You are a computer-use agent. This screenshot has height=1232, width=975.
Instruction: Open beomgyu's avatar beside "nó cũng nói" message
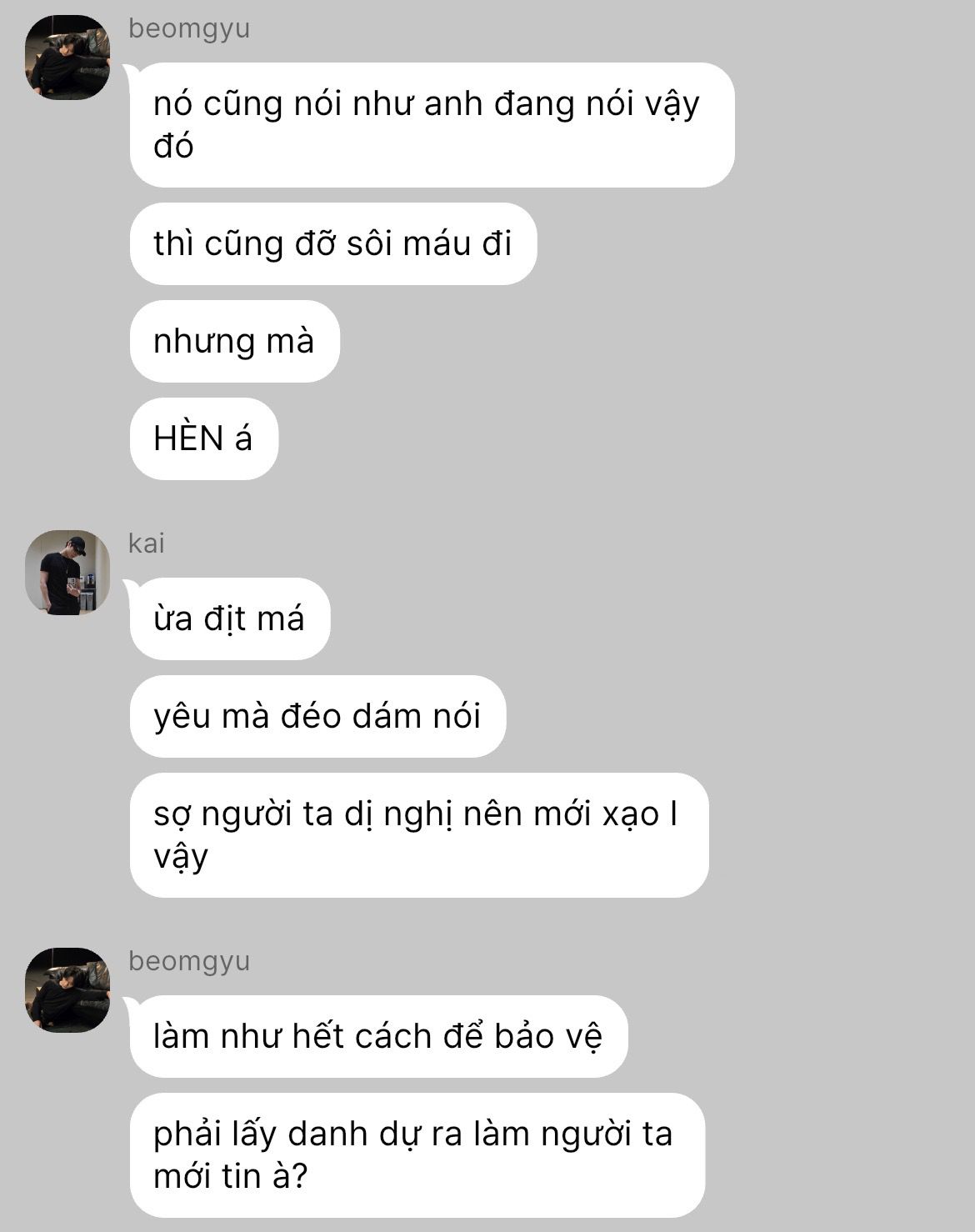[67, 58]
